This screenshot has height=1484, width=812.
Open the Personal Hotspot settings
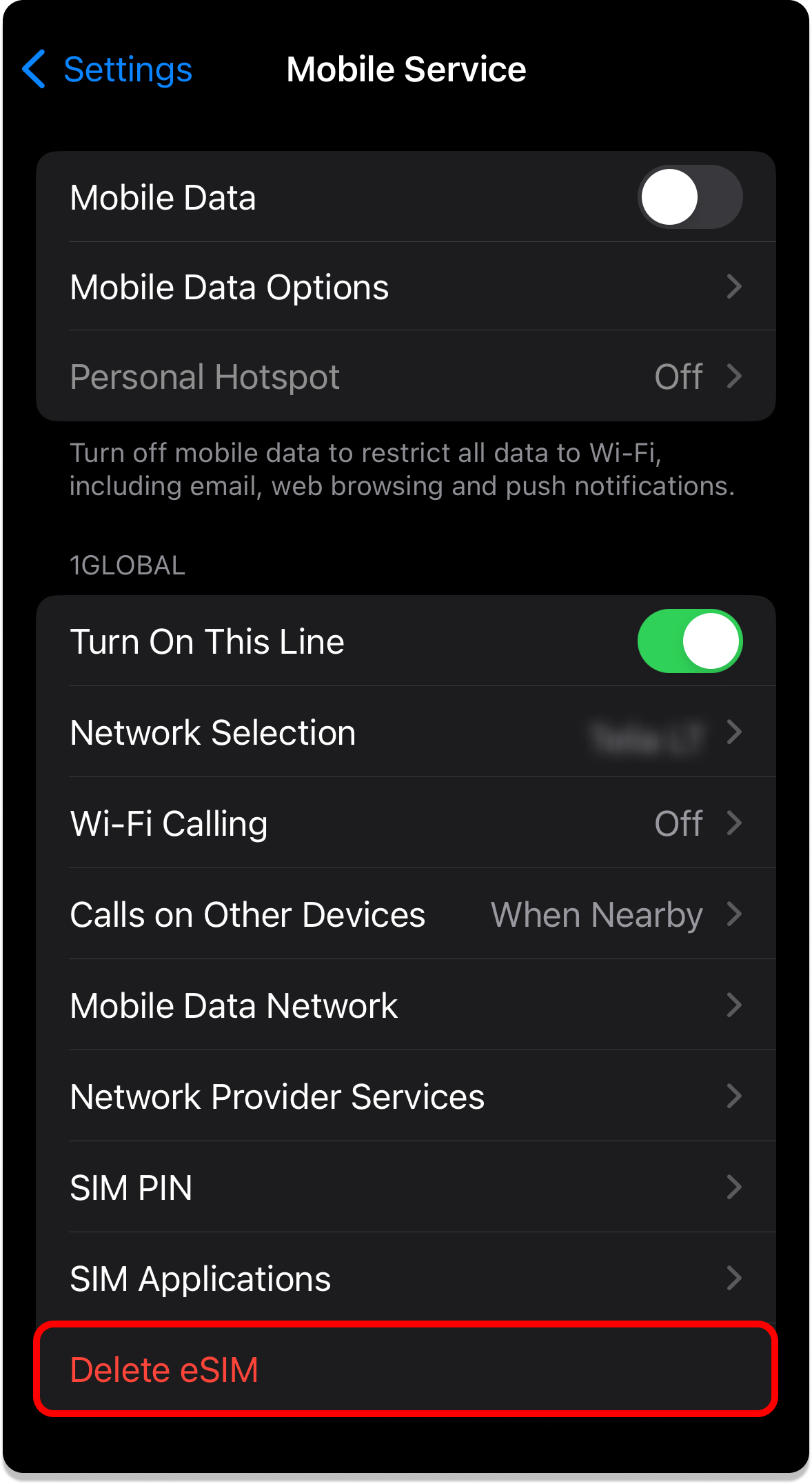(x=406, y=376)
